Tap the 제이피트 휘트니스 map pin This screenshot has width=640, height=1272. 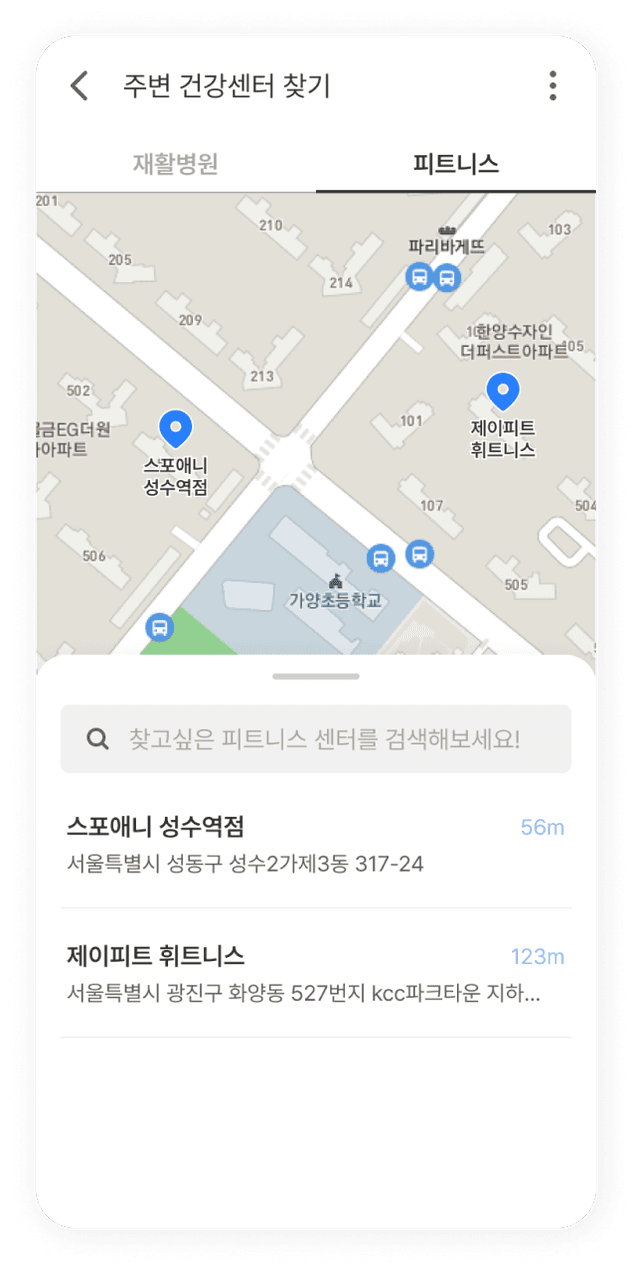[502, 391]
